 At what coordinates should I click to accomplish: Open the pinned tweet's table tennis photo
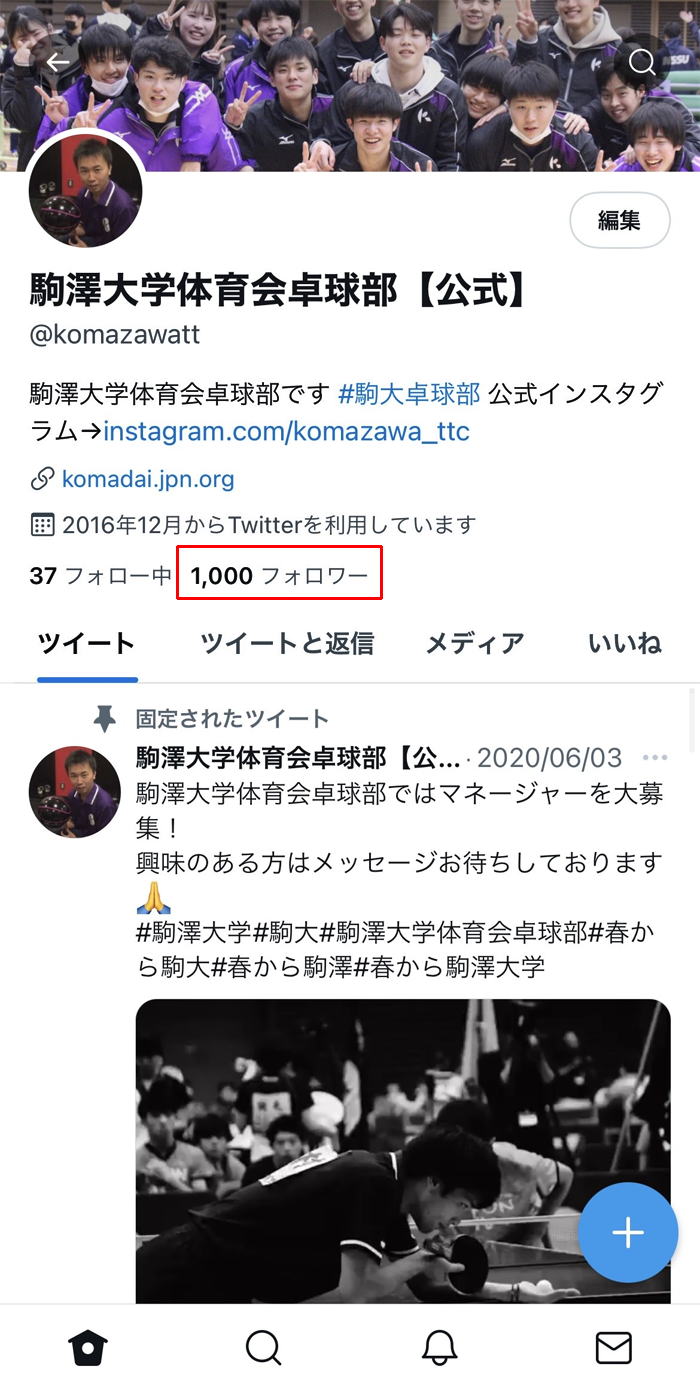pyautogui.click(x=403, y=1150)
